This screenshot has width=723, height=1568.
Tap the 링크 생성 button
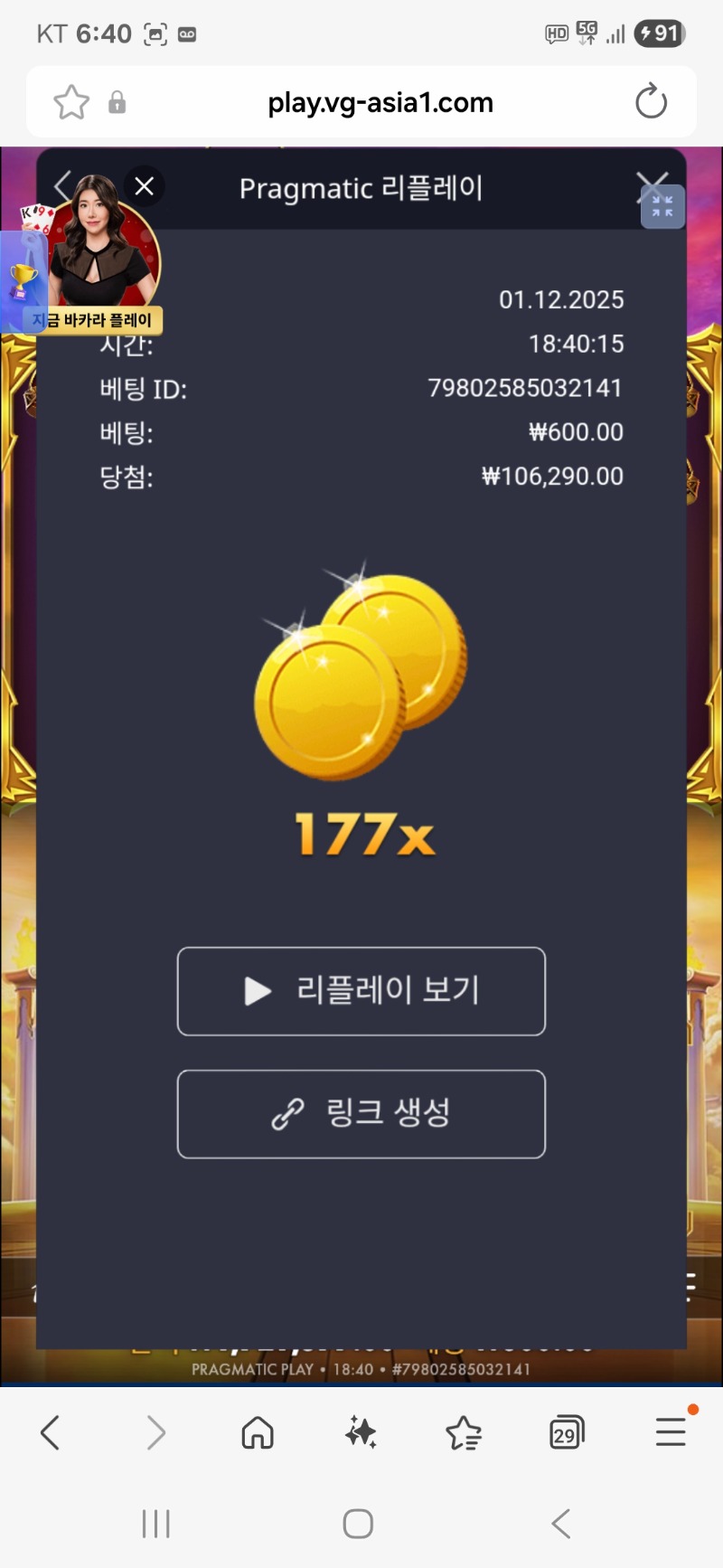coord(361,1113)
